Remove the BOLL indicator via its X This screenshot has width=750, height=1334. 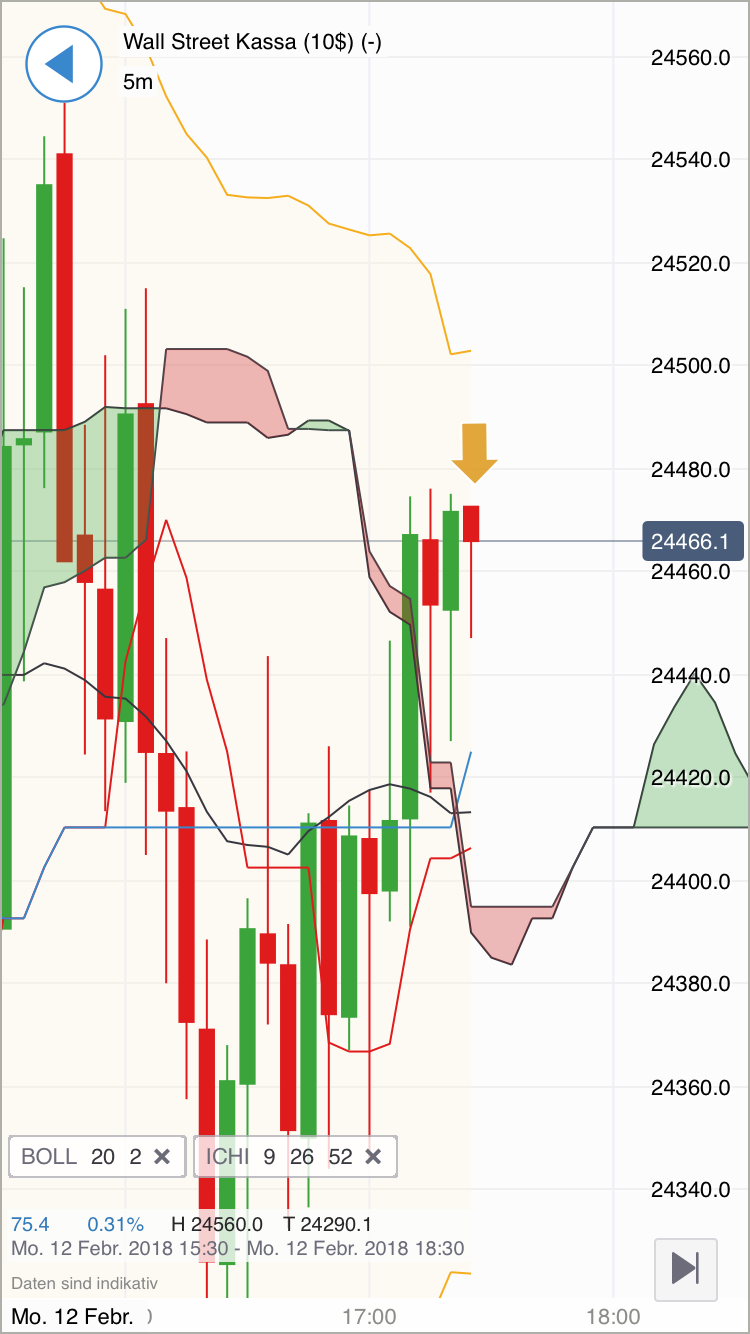click(x=162, y=1156)
